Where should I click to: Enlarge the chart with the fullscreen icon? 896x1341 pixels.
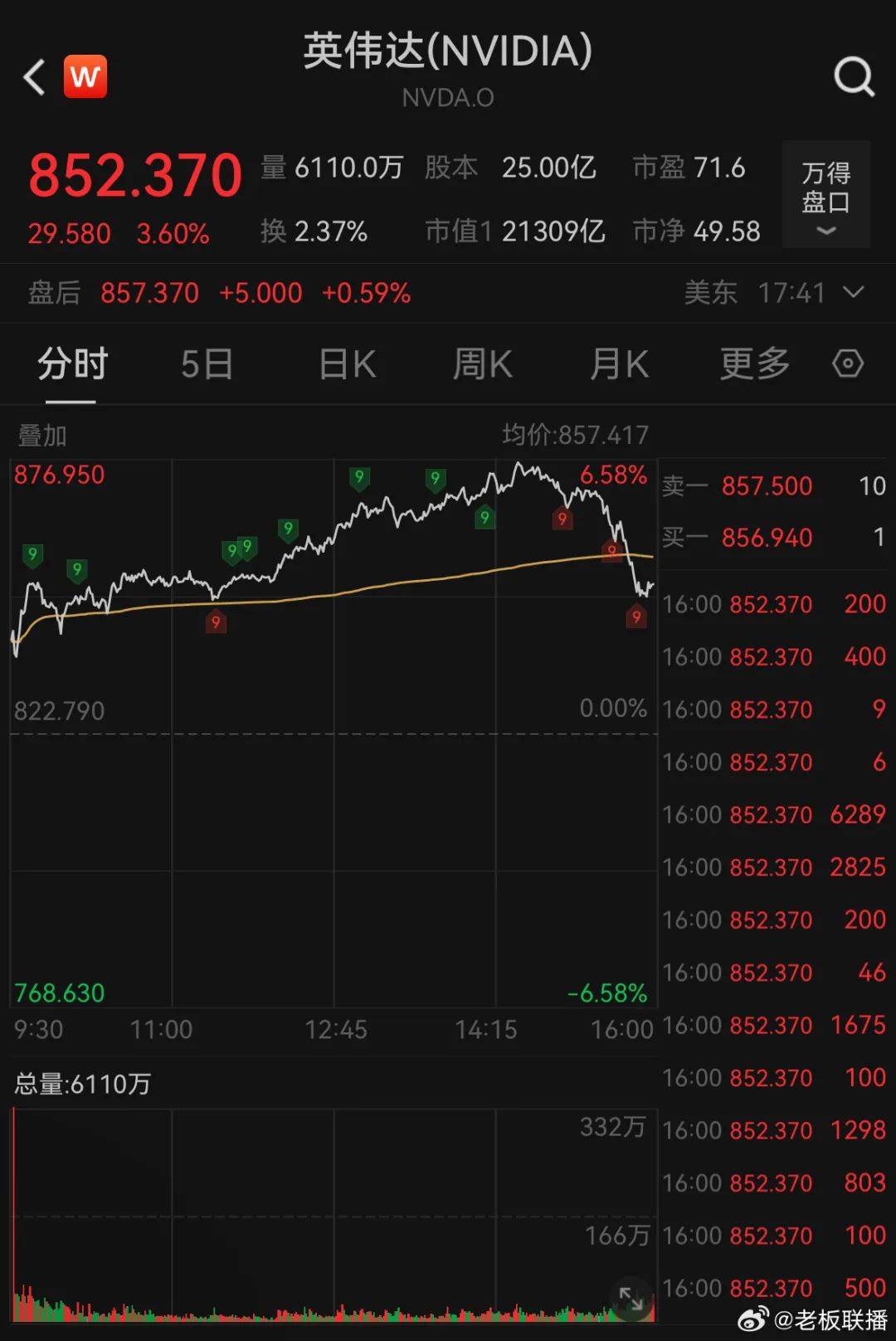631,1298
